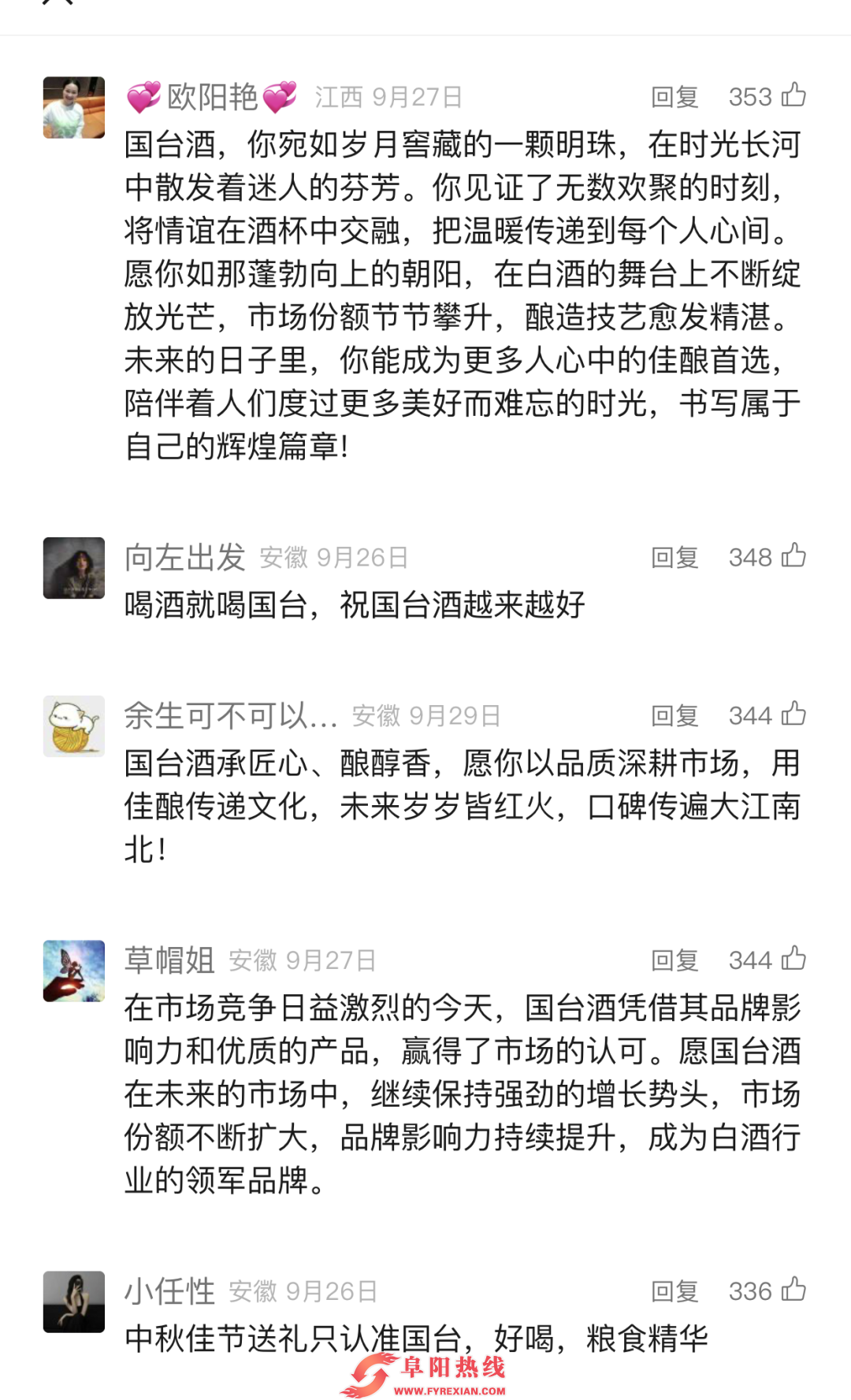This screenshot has width=851, height=1400.
Task: Like 欧阳艳's comment with 353 likes
Action: point(793,95)
